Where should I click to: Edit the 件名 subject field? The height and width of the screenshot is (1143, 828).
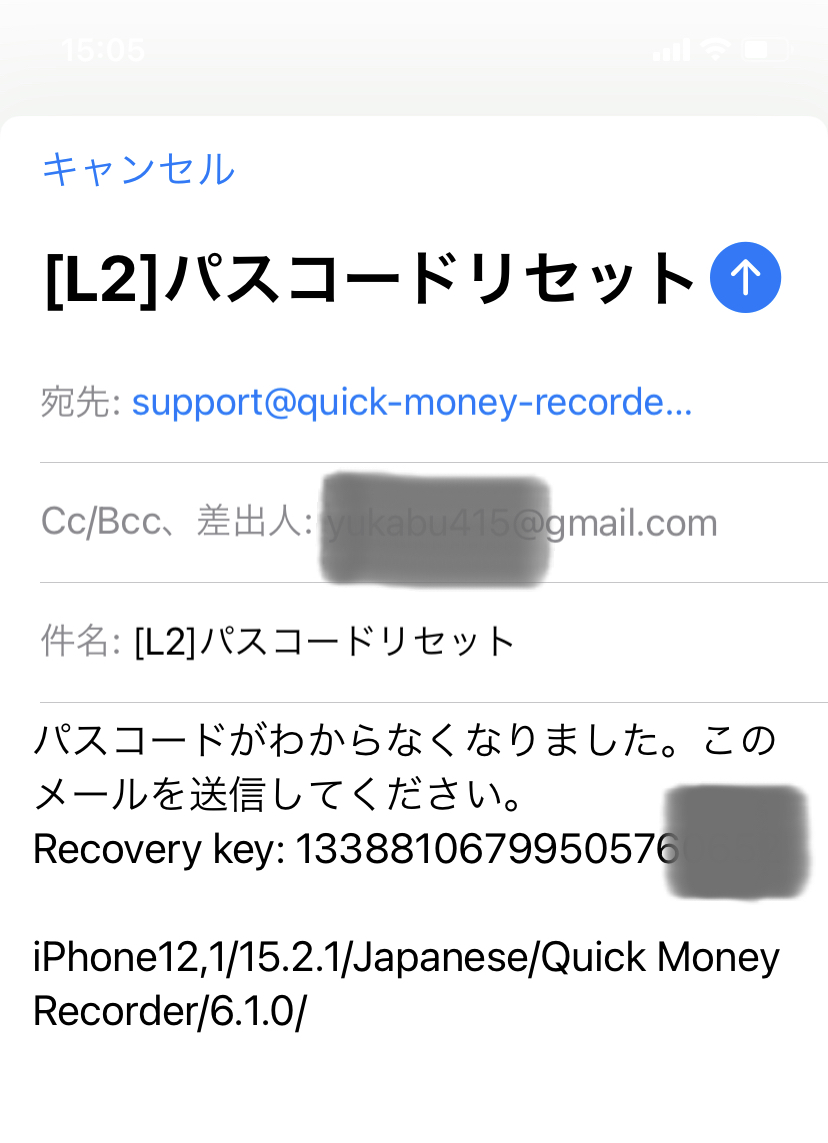pos(324,641)
